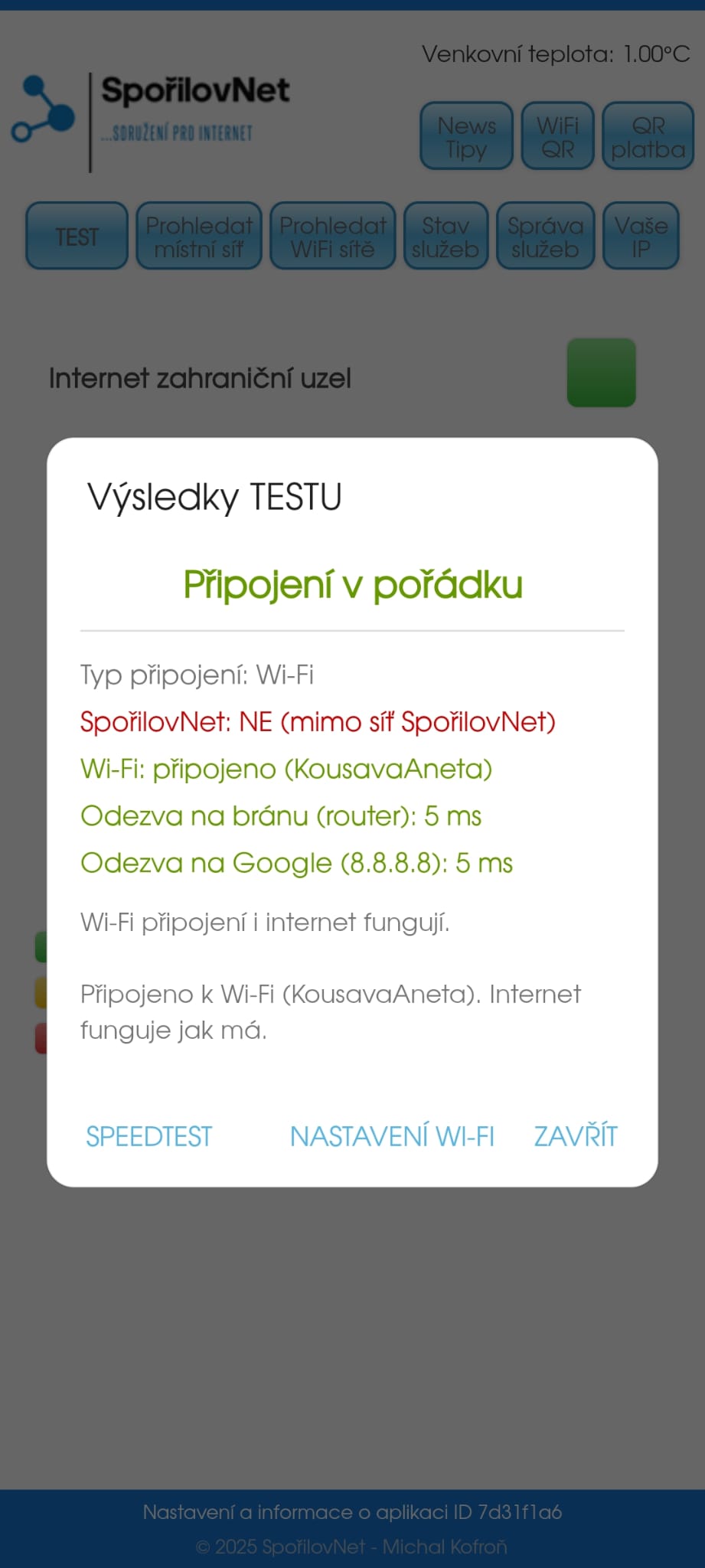Close the dialog with ZAVŘÍT
The image size is (705, 1568).
click(x=575, y=1136)
